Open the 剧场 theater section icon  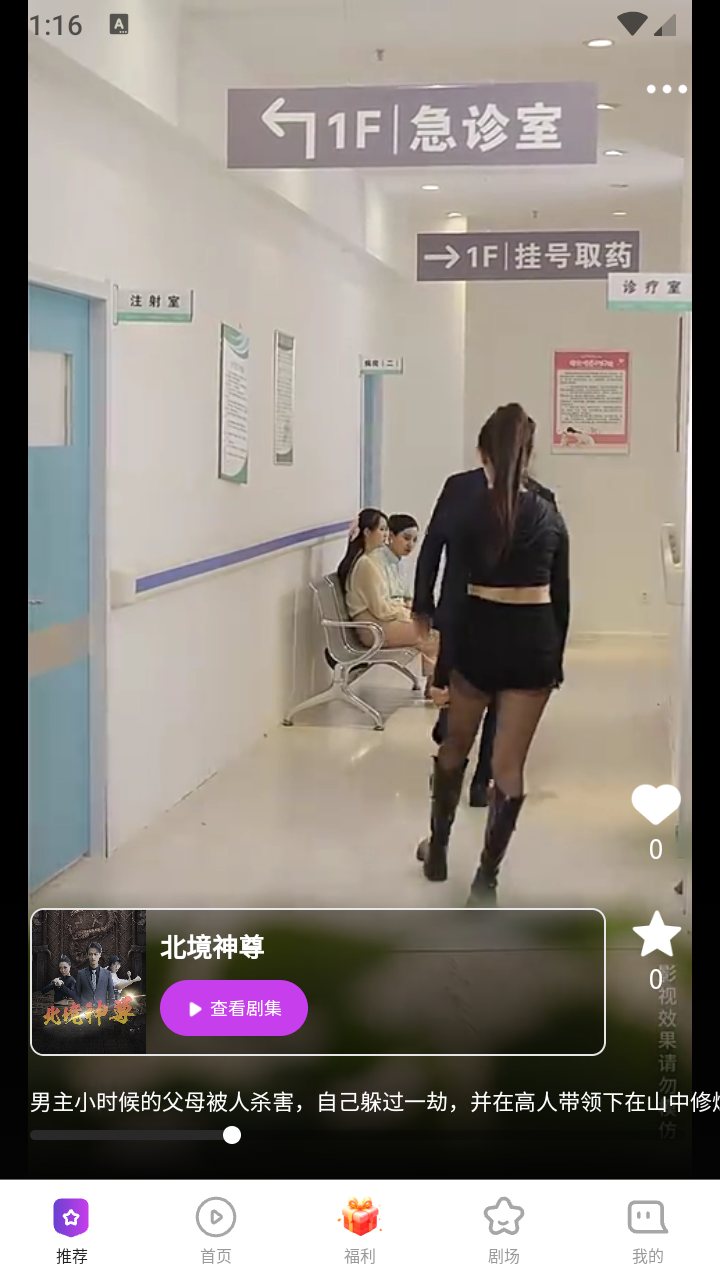point(504,1215)
